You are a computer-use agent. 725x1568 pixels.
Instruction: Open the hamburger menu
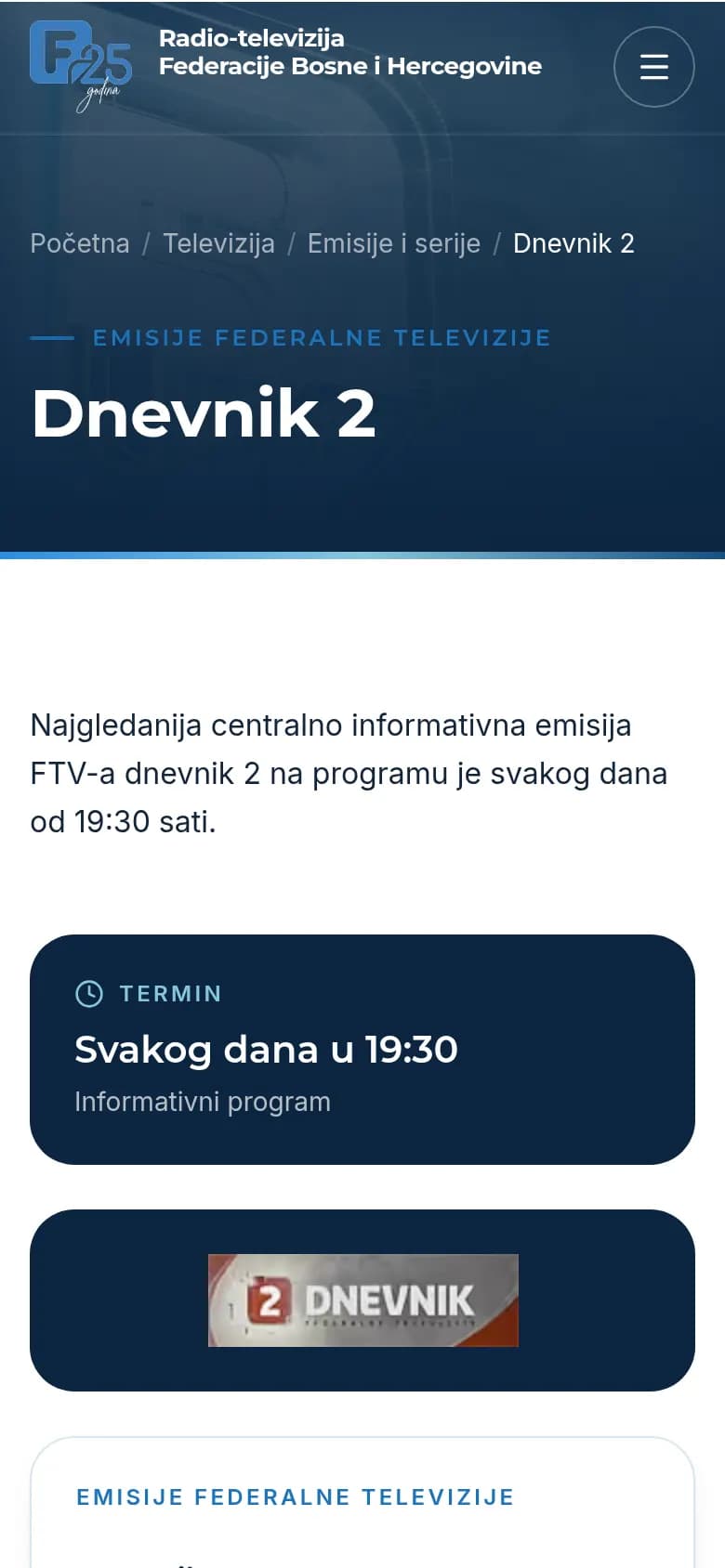tap(654, 67)
